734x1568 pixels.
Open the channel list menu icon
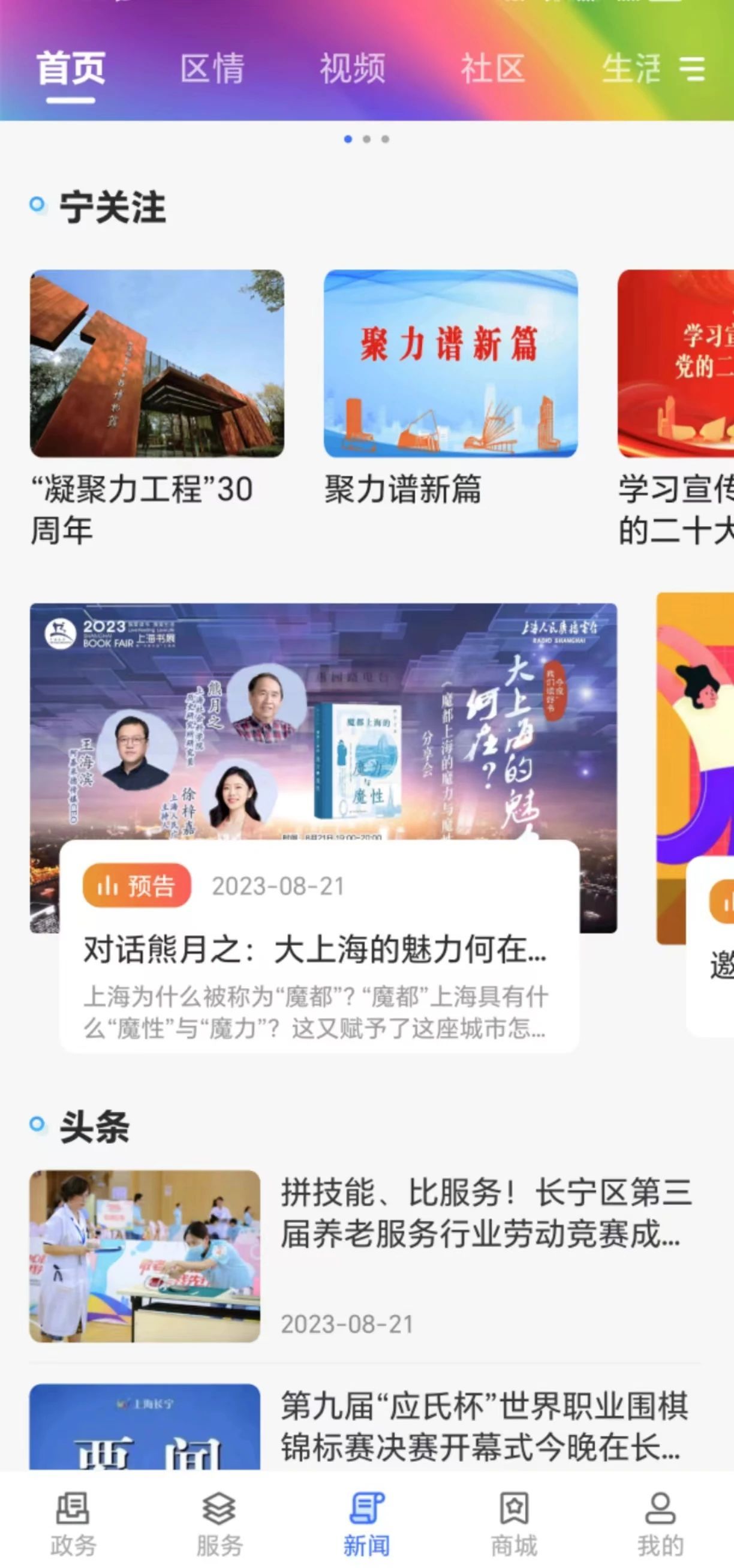pyautogui.click(x=692, y=69)
